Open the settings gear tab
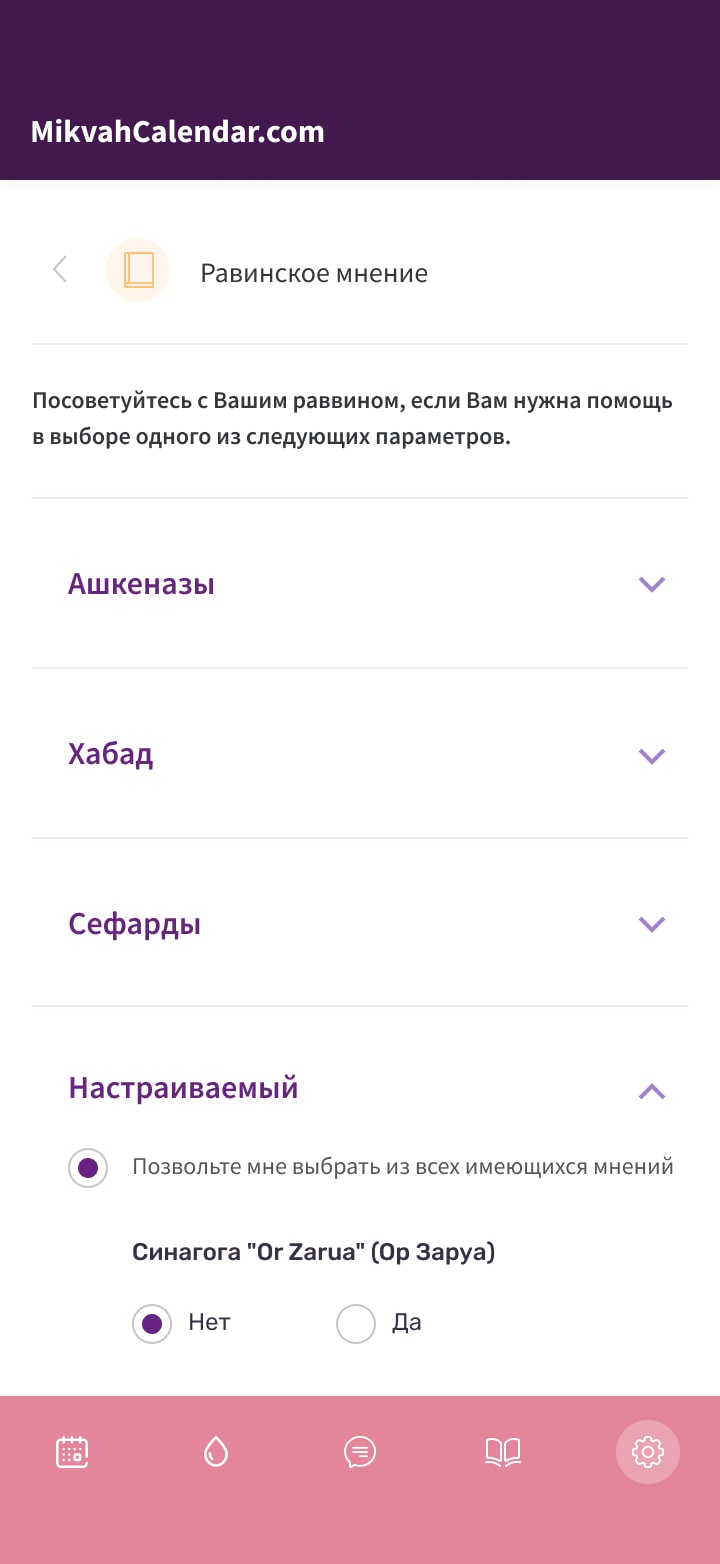This screenshot has height=1564, width=720. click(x=648, y=1451)
